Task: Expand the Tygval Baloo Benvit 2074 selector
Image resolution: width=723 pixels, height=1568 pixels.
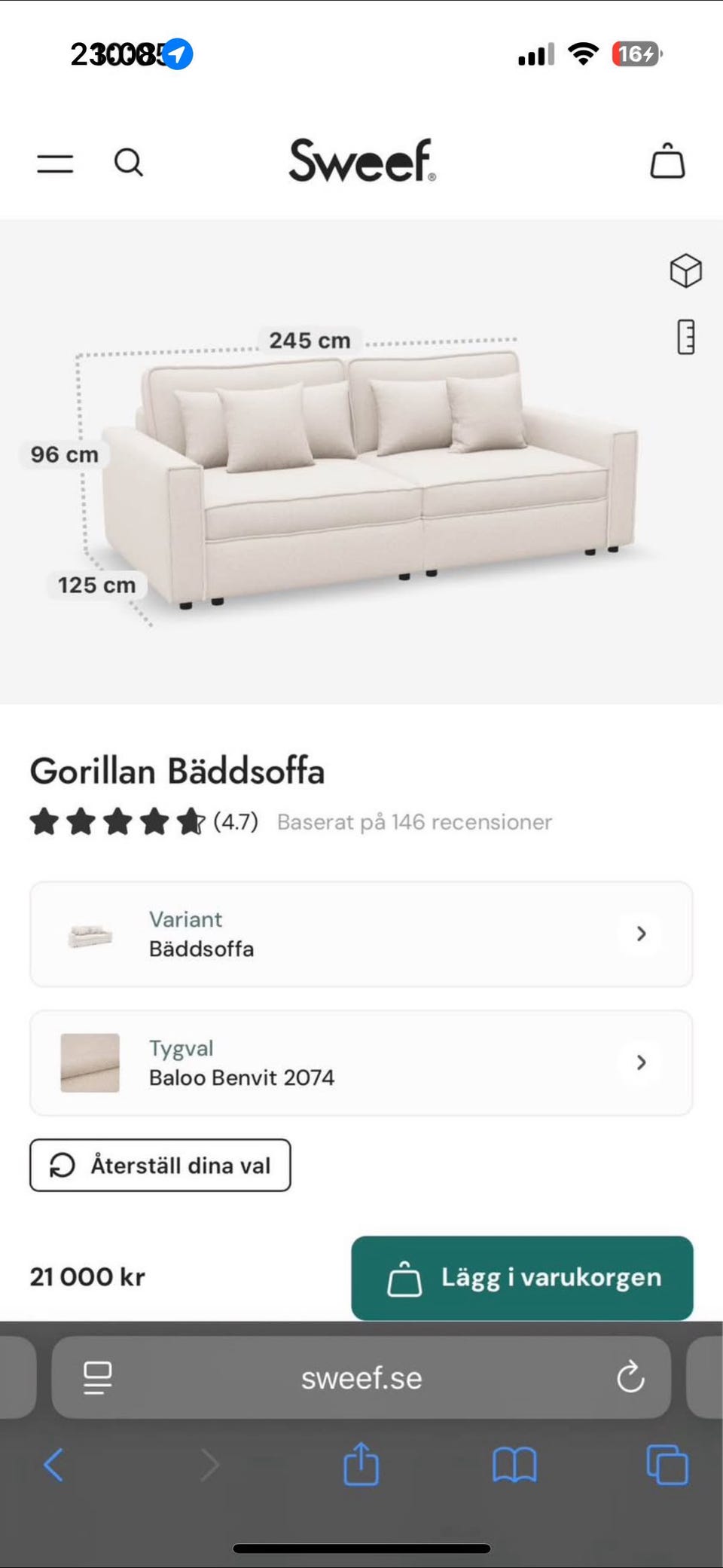Action: [641, 1062]
